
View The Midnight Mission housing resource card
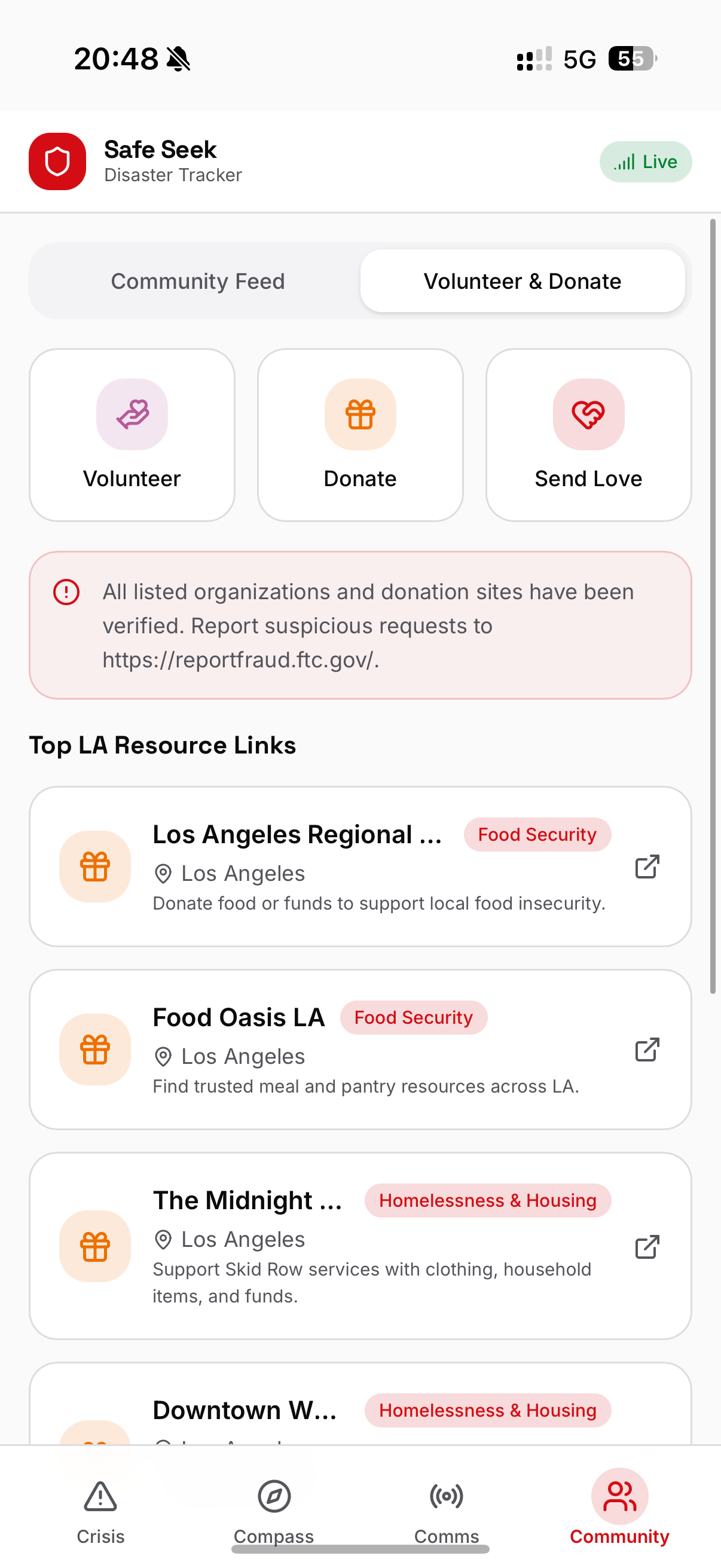359,1246
